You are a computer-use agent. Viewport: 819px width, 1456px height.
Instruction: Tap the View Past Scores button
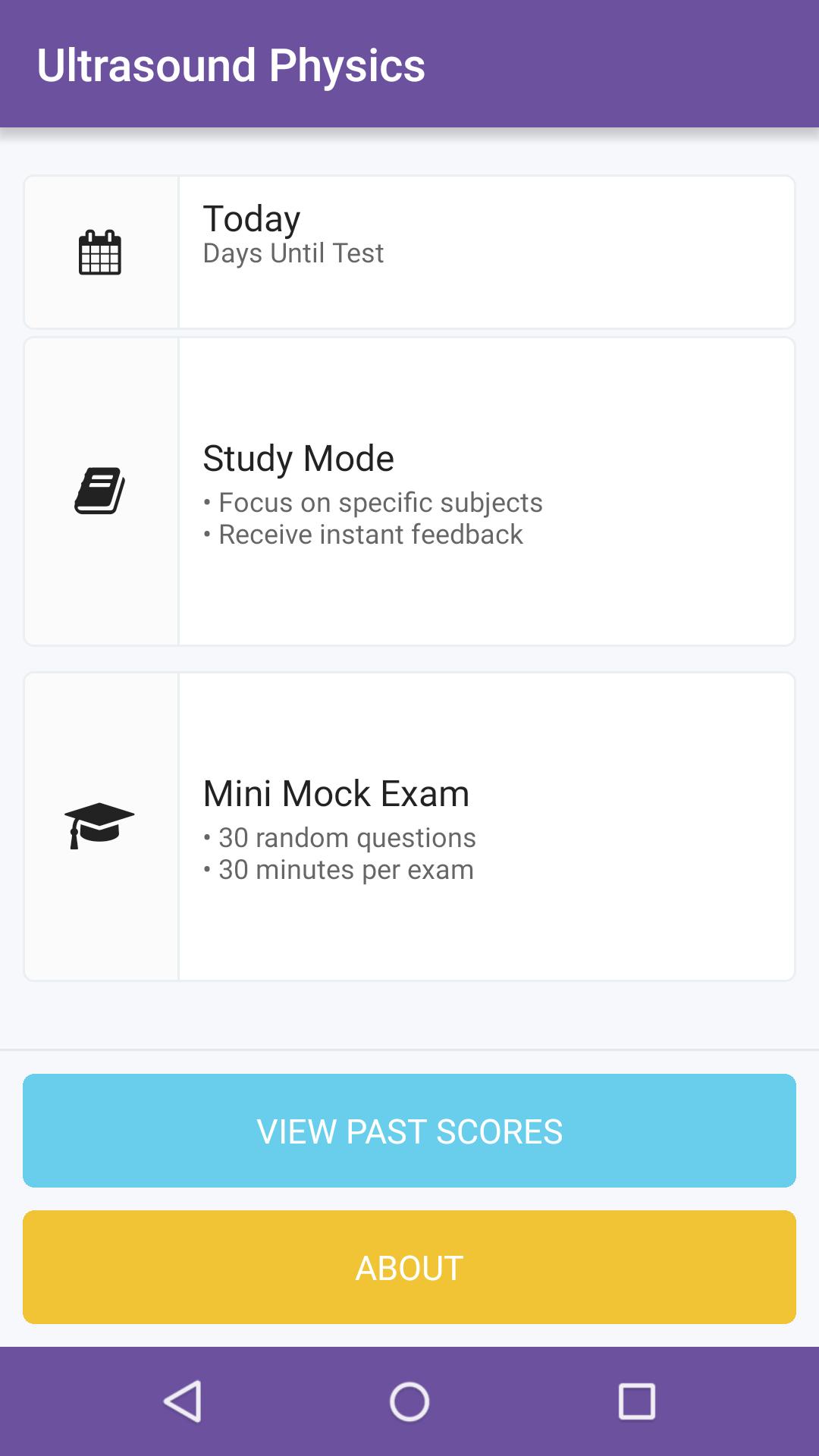pyautogui.click(x=409, y=1131)
